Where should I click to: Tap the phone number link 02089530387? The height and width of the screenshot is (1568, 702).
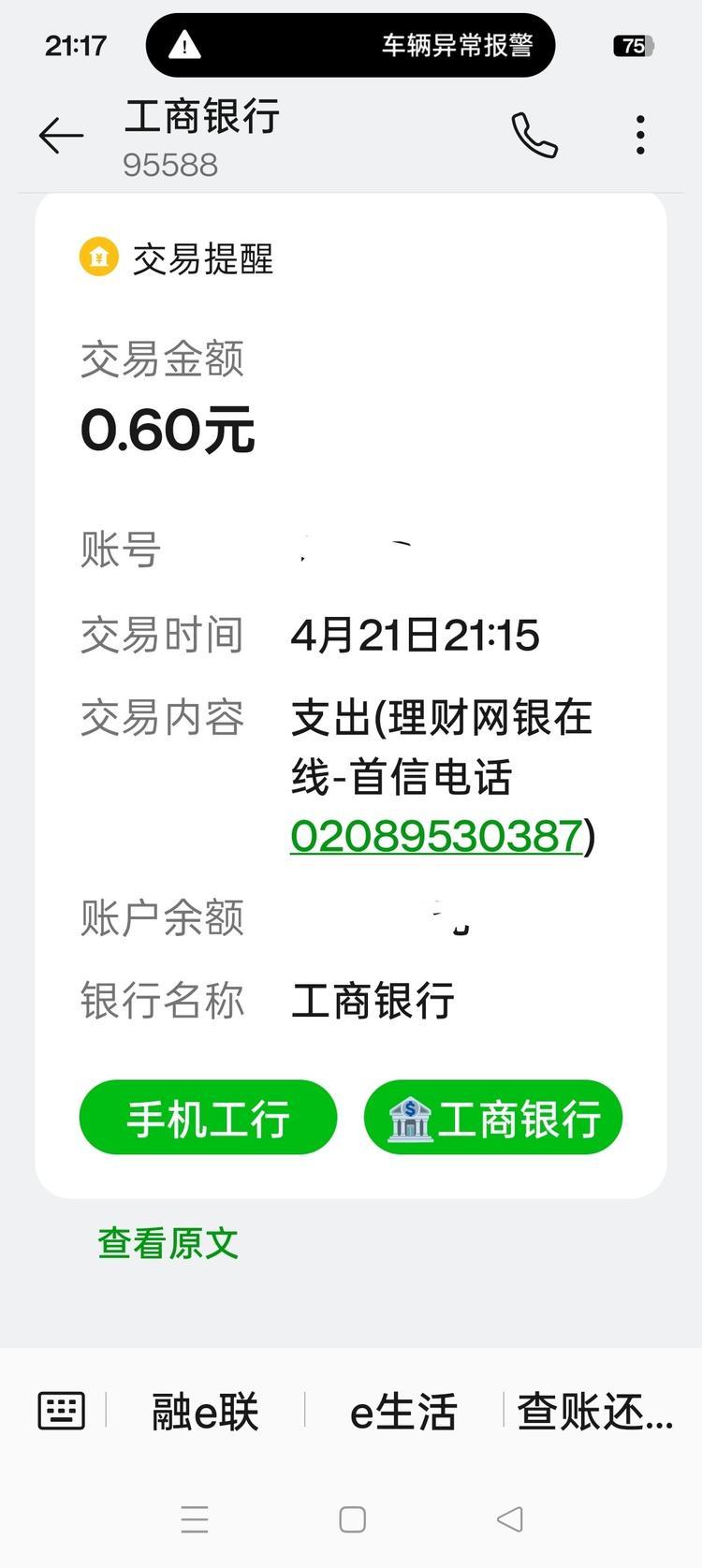click(437, 835)
